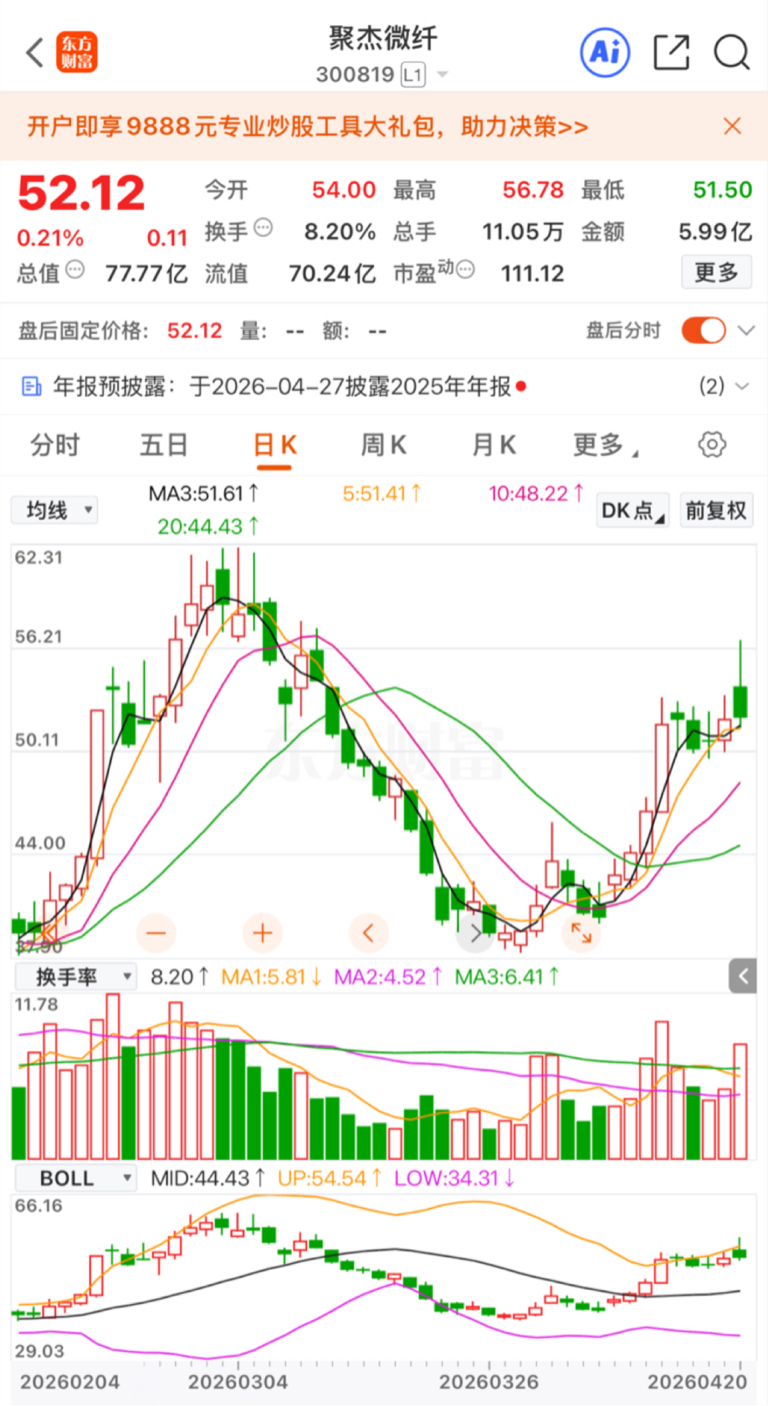Toggle the 盘后分时 switch
This screenshot has height=1406, width=768.
point(704,330)
